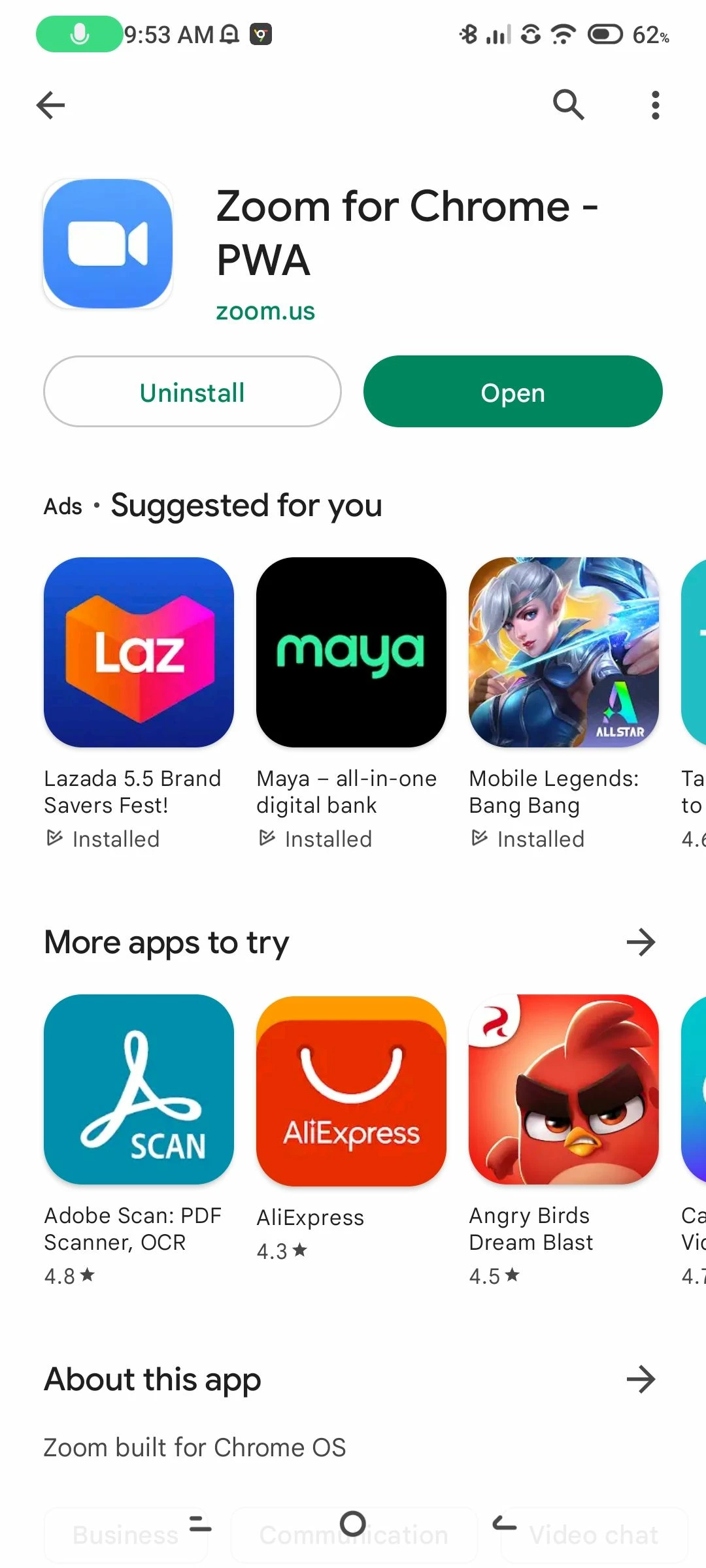Open About this app details
706x1568 pixels.
(x=641, y=1379)
